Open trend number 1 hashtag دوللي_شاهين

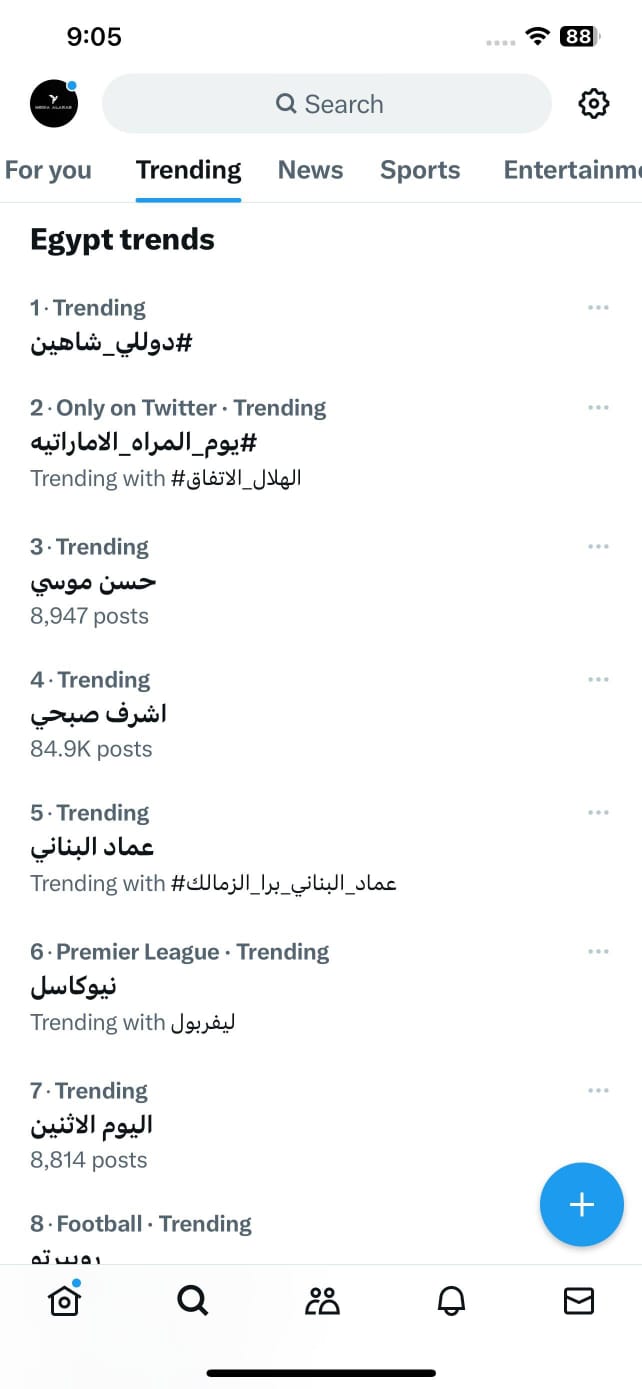click(111, 343)
